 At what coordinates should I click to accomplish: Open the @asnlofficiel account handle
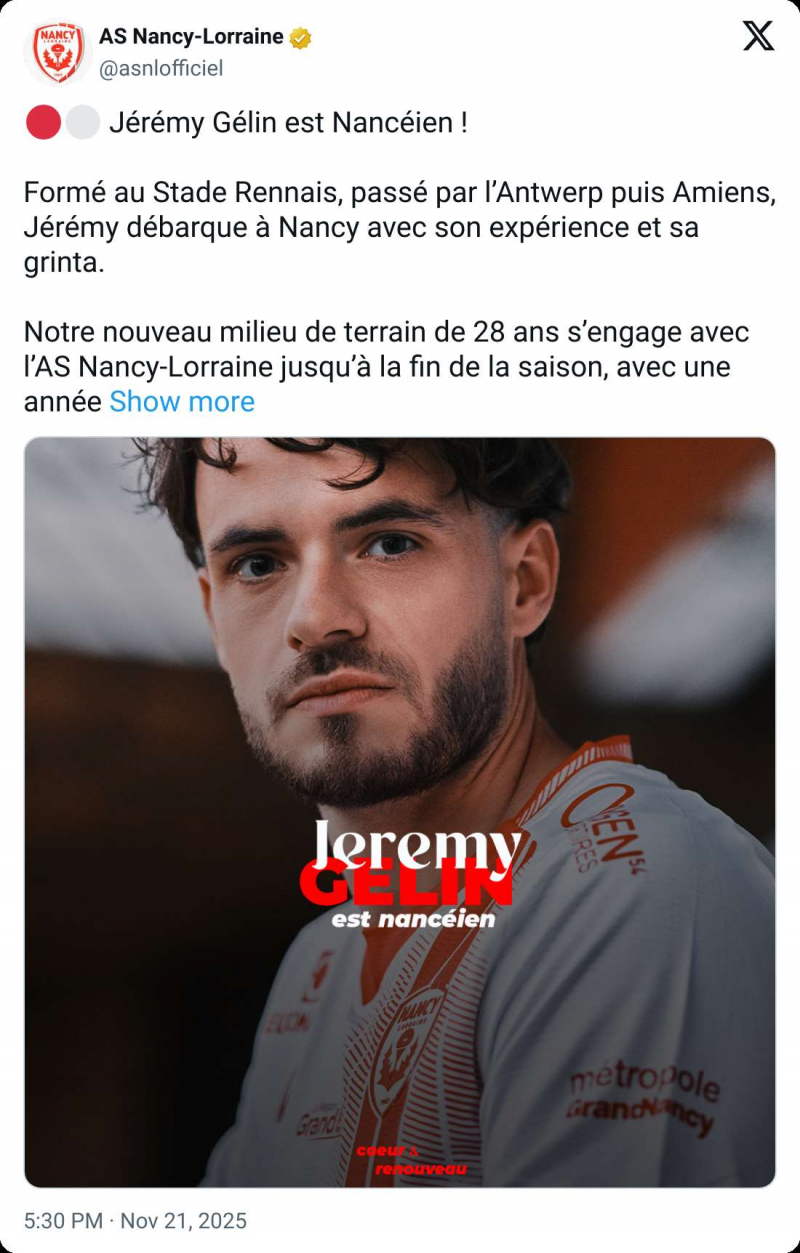pyautogui.click(x=160, y=68)
